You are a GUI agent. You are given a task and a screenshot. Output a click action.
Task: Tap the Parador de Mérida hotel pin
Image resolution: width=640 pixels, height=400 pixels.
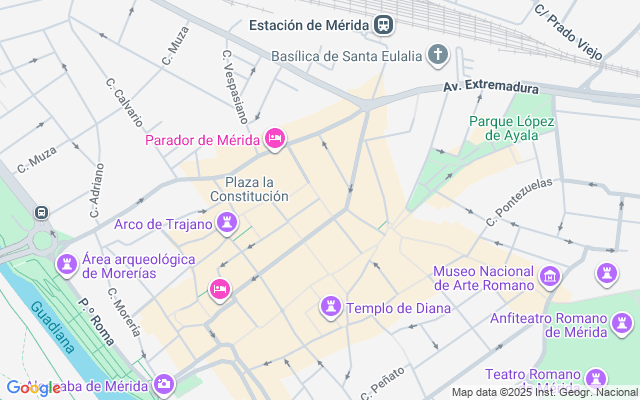pos(275,140)
